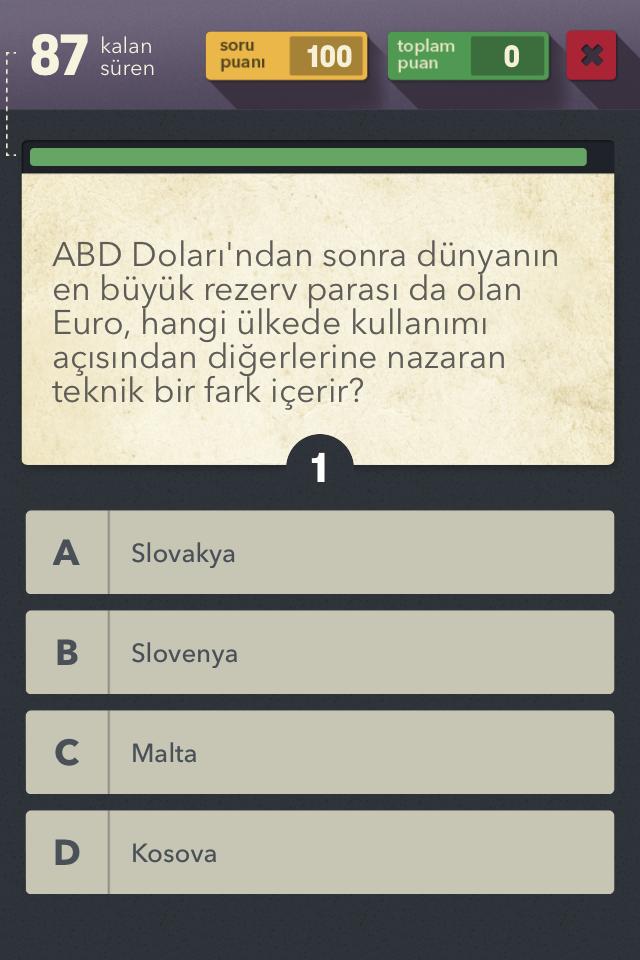
Task: Select answer A, Slovakya
Action: (x=320, y=553)
